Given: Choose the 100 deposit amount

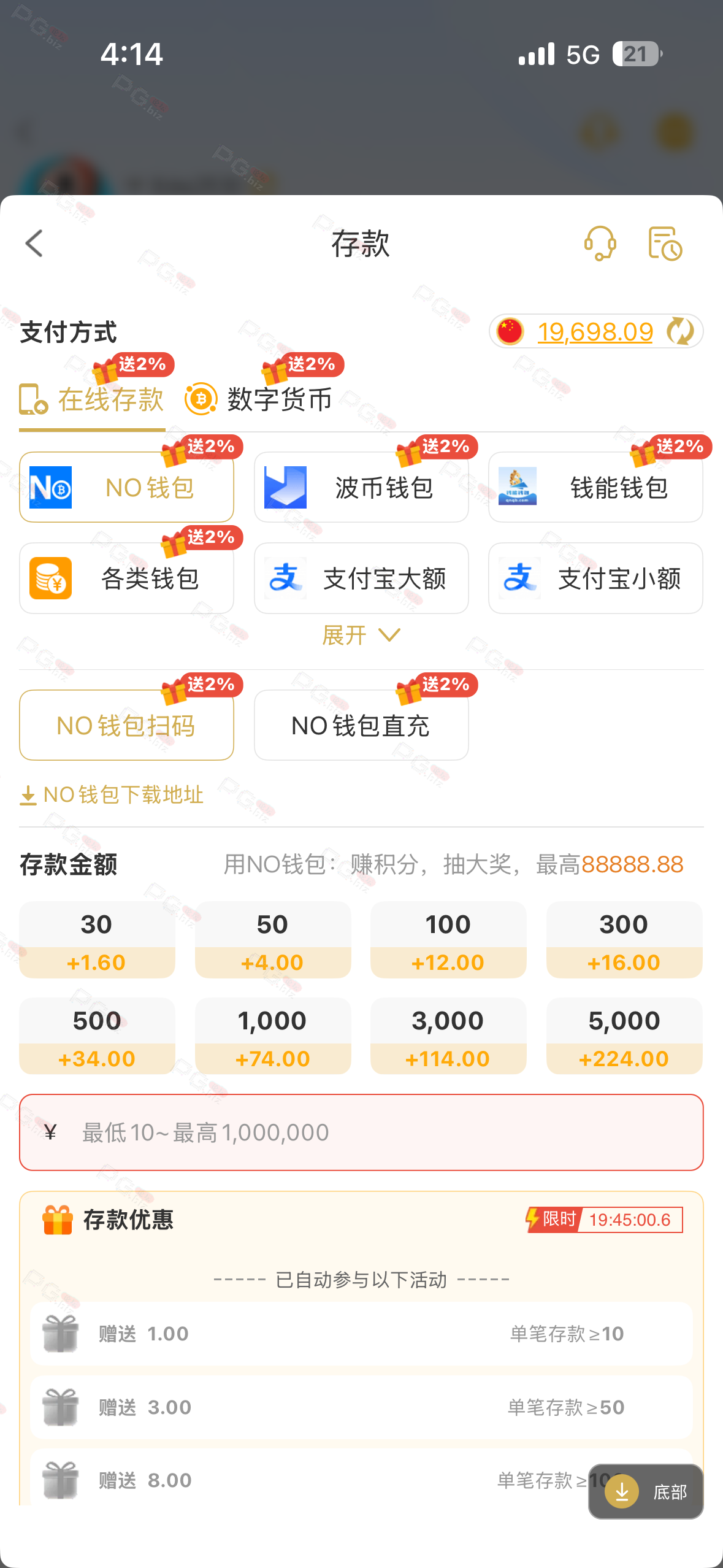Looking at the screenshot, I should (x=448, y=939).
